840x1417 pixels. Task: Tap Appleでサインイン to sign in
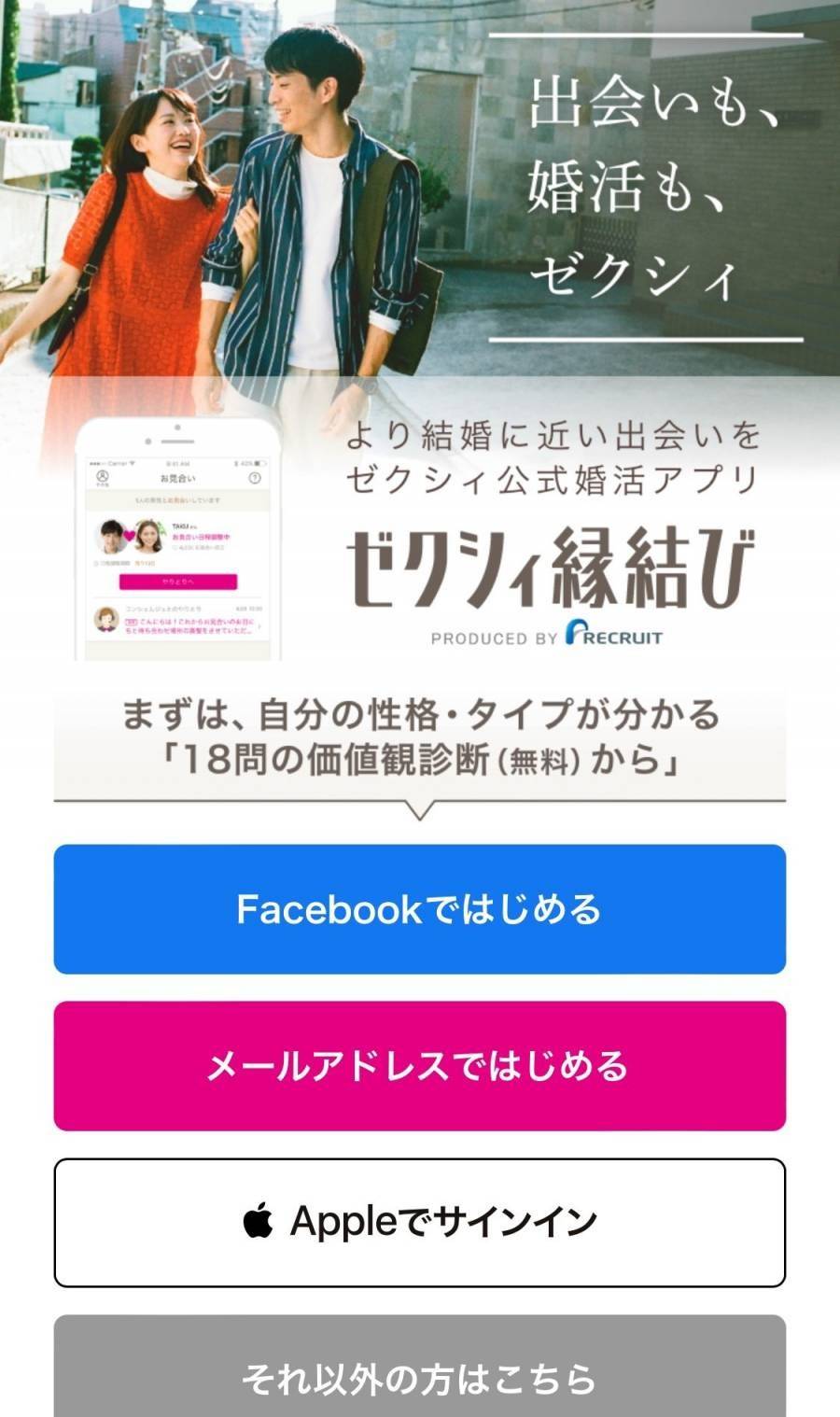[x=420, y=1222]
